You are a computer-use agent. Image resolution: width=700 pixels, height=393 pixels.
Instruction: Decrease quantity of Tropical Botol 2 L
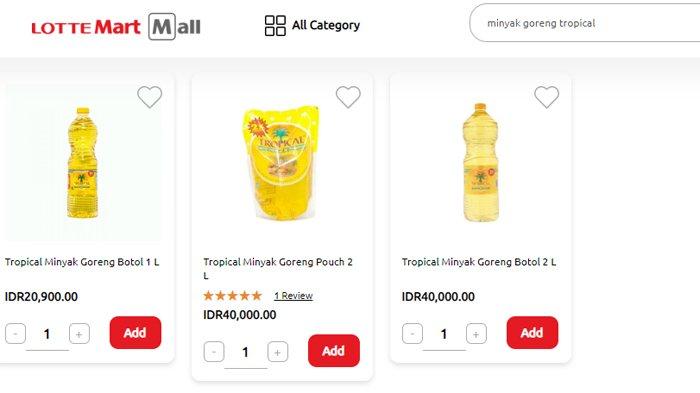tap(412, 334)
